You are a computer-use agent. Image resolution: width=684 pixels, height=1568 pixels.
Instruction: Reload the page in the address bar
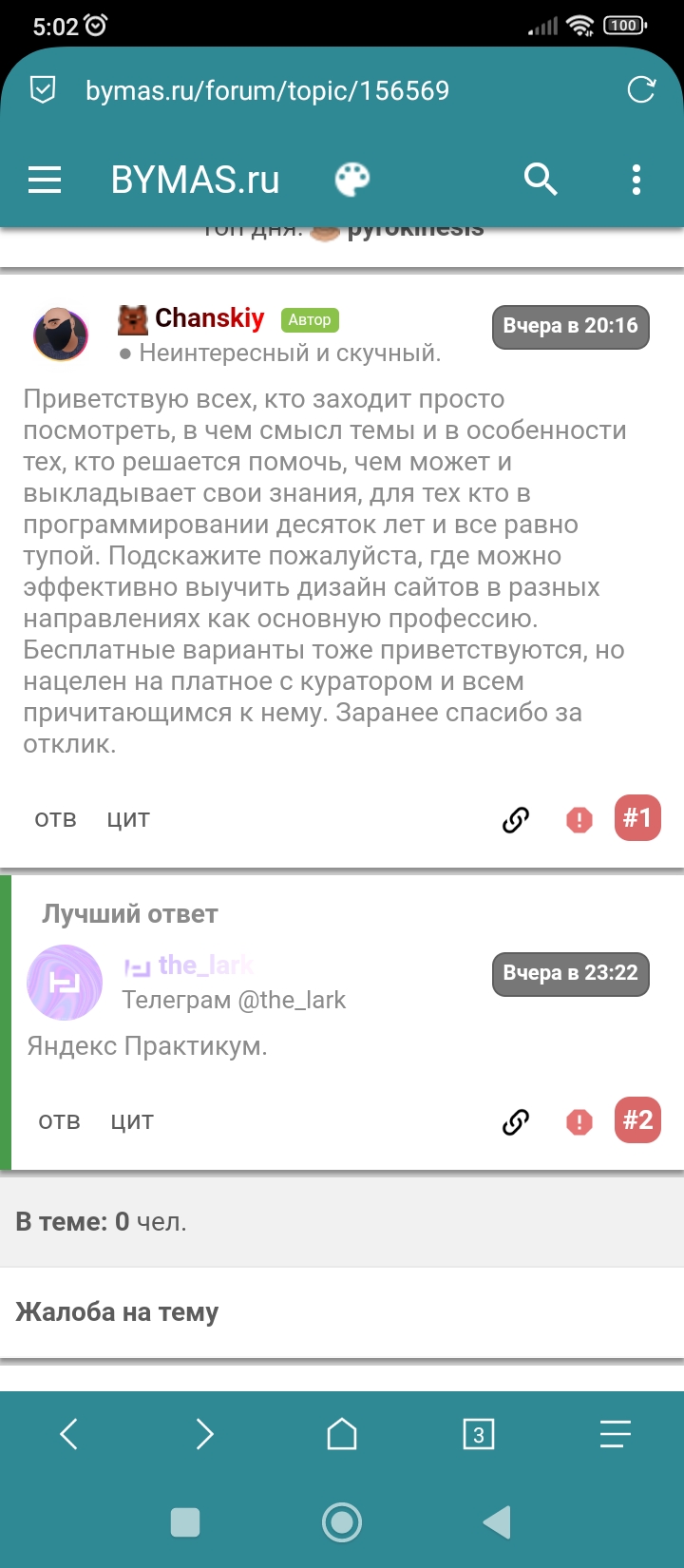coord(641,90)
